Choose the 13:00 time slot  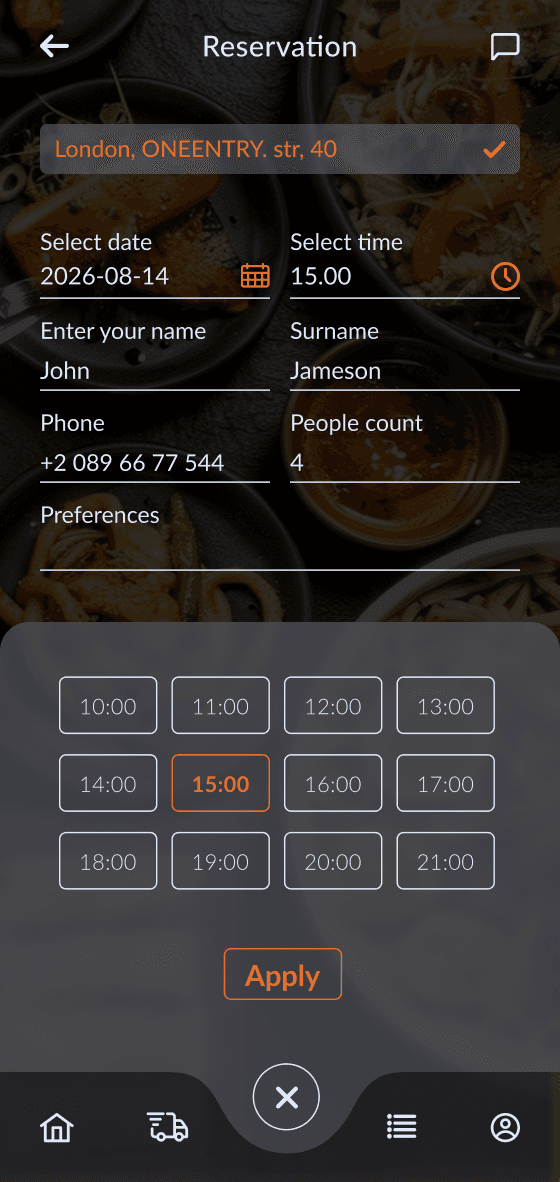pyautogui.click(x=445, y=706)
